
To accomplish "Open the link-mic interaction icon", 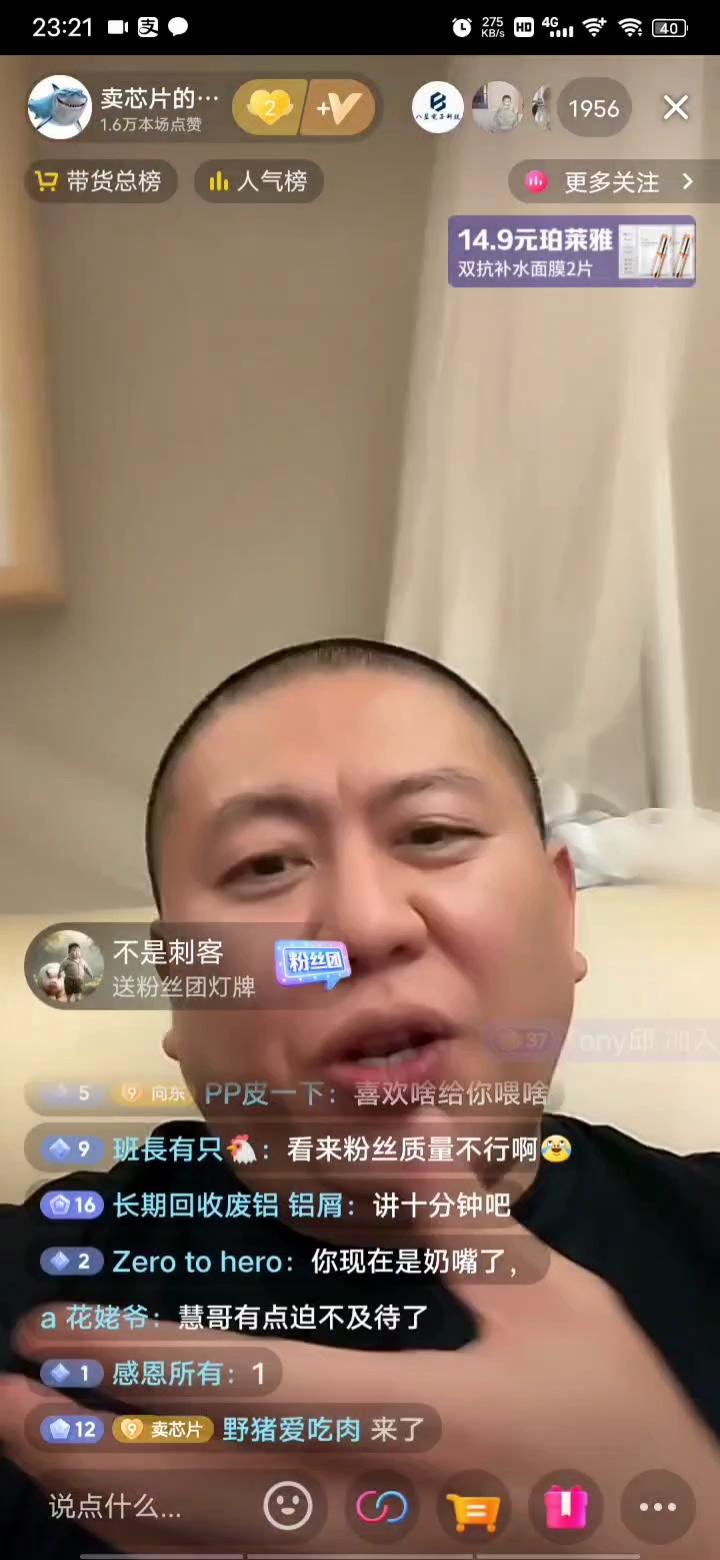I will point(382,1506).
